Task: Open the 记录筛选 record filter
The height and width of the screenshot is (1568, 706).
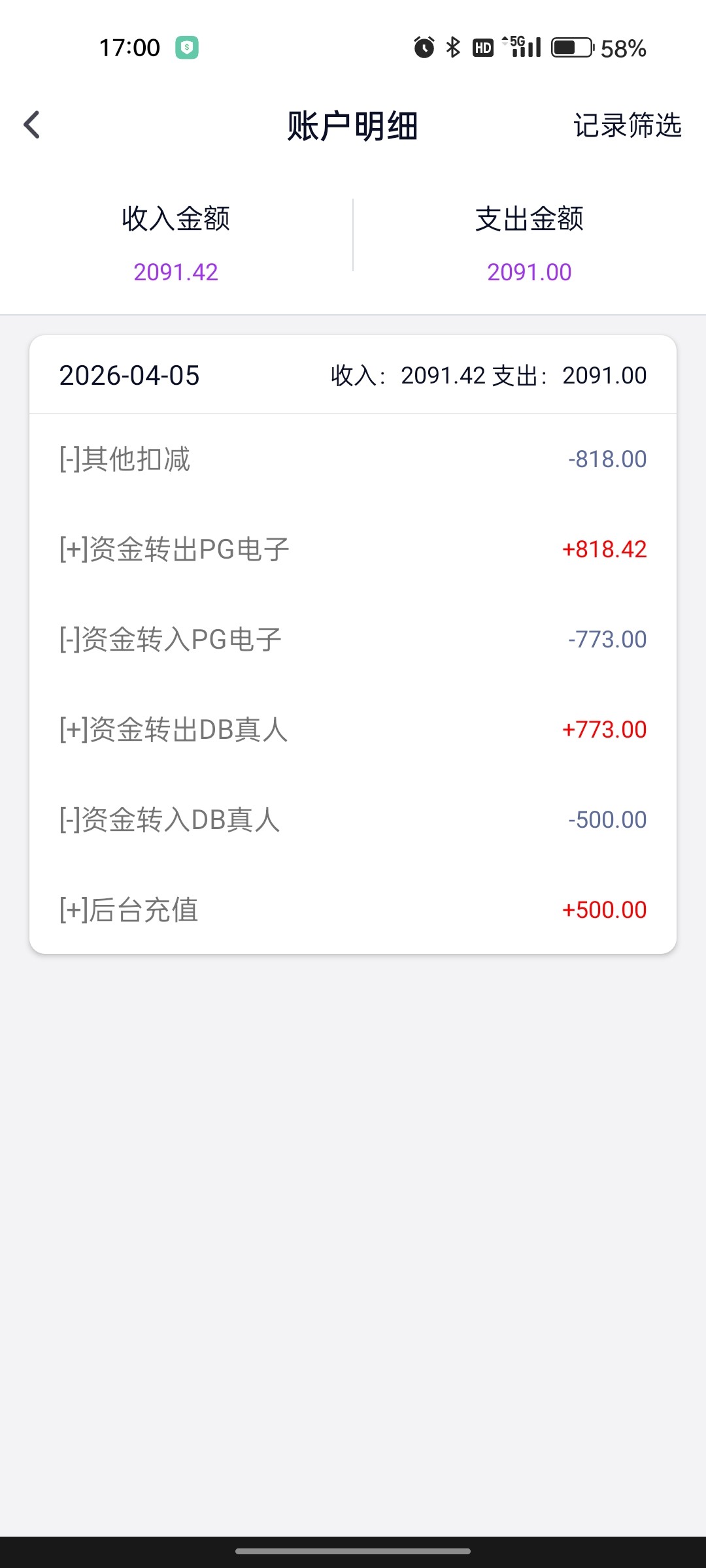Action: point(627,125)
